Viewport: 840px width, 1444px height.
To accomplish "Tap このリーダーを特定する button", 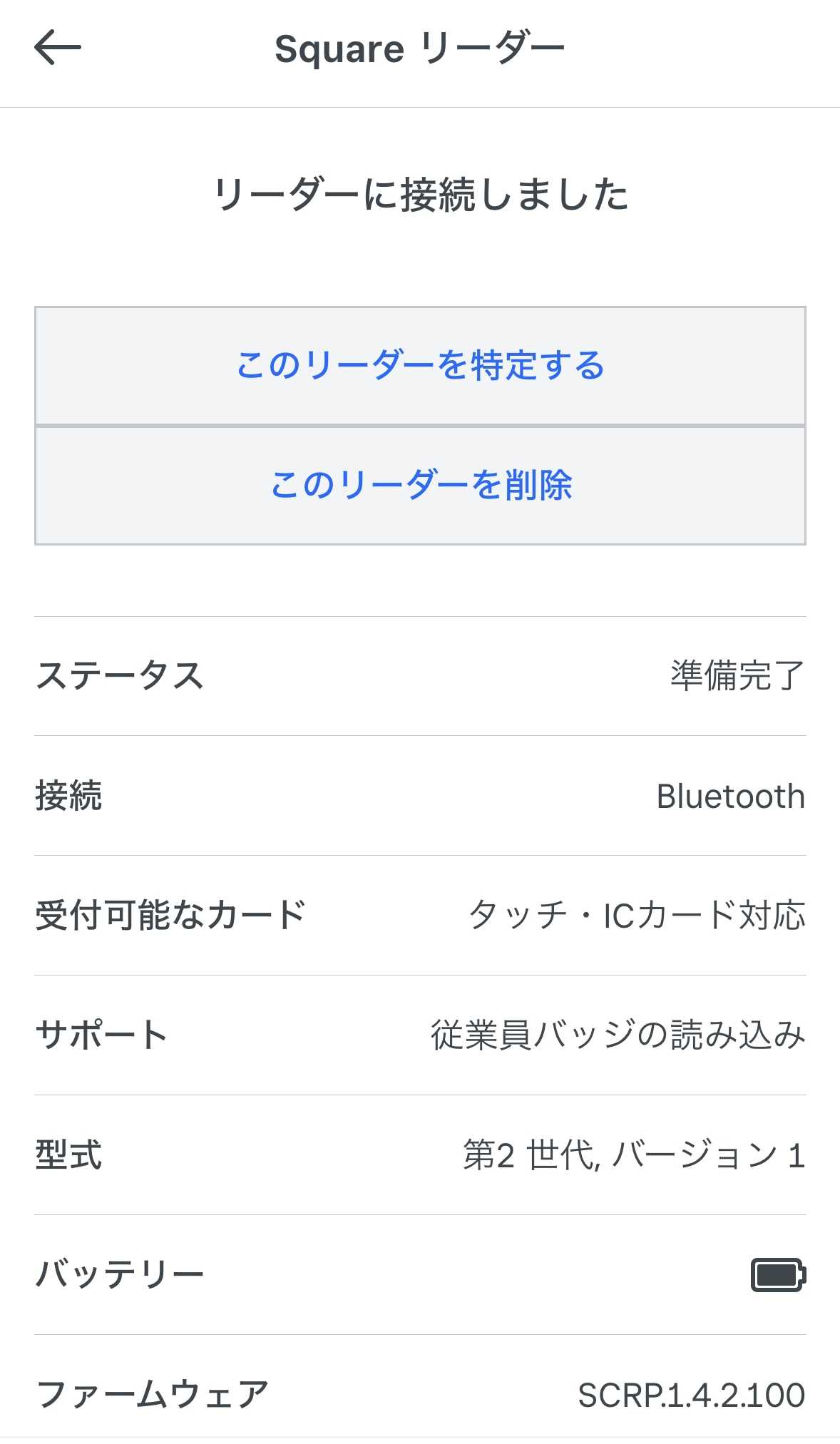I will 420,366.
